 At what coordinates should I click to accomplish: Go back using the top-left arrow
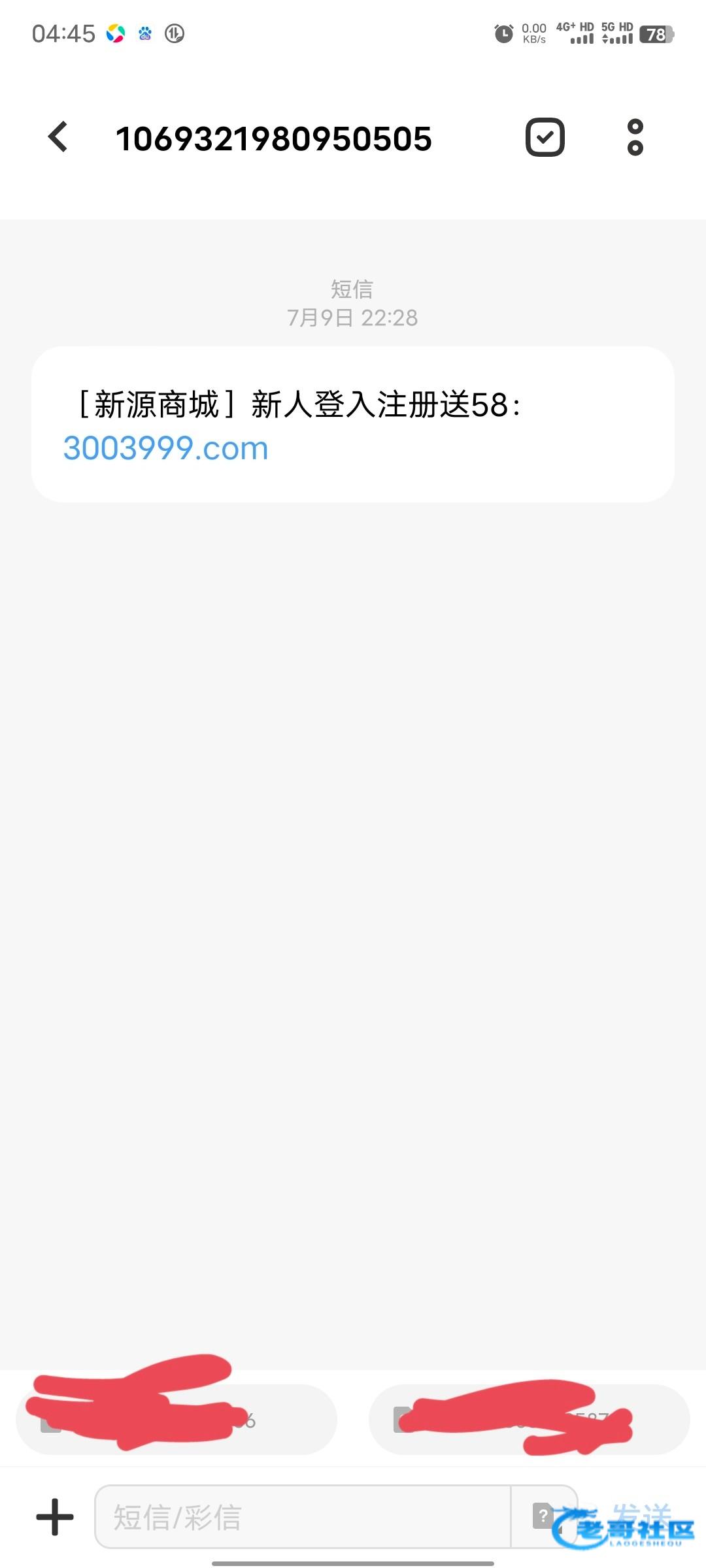[58, 137]
